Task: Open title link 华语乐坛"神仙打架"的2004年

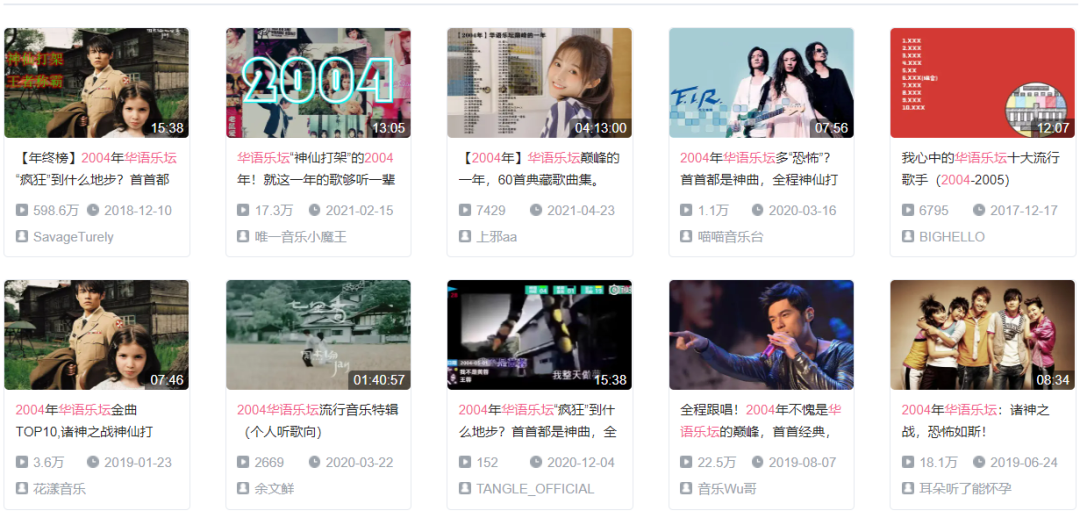Action: point(315,168)
